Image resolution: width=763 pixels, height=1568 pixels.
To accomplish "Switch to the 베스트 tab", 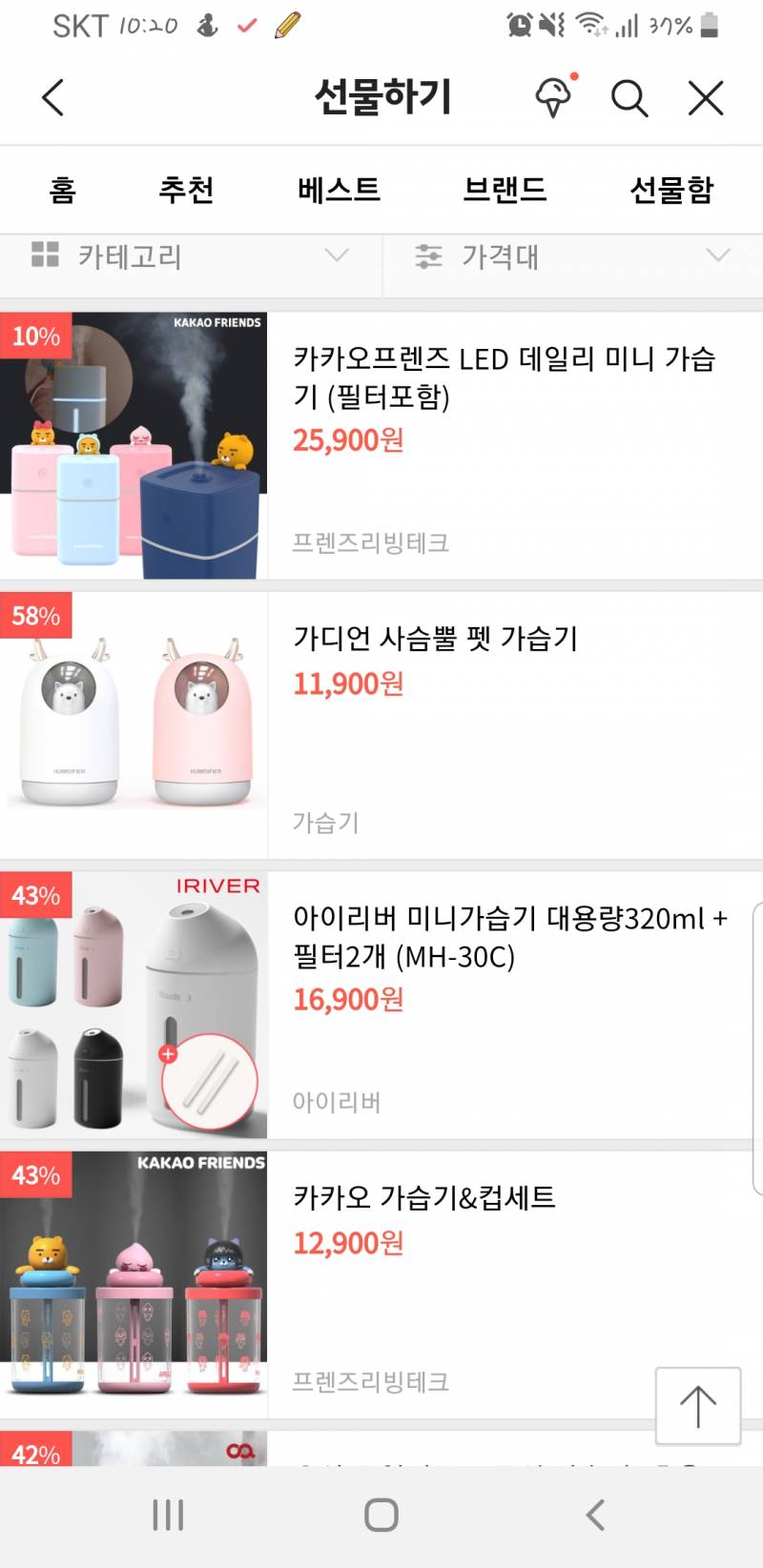I will [340, 189].
